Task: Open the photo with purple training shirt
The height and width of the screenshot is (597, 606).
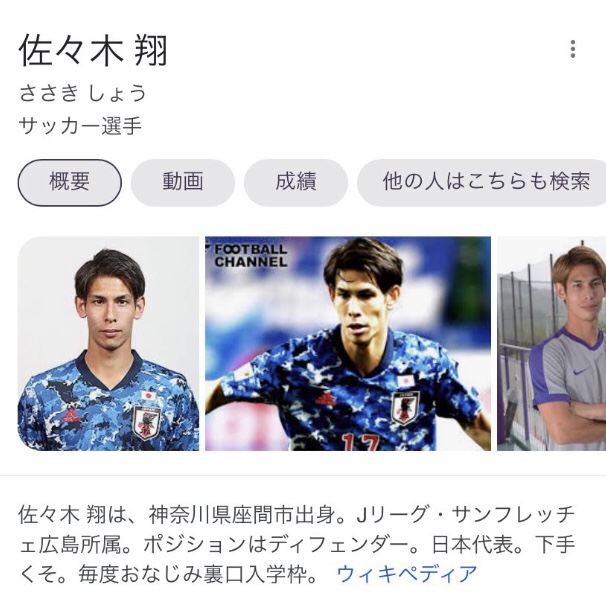Action: (x=552, y=343)
